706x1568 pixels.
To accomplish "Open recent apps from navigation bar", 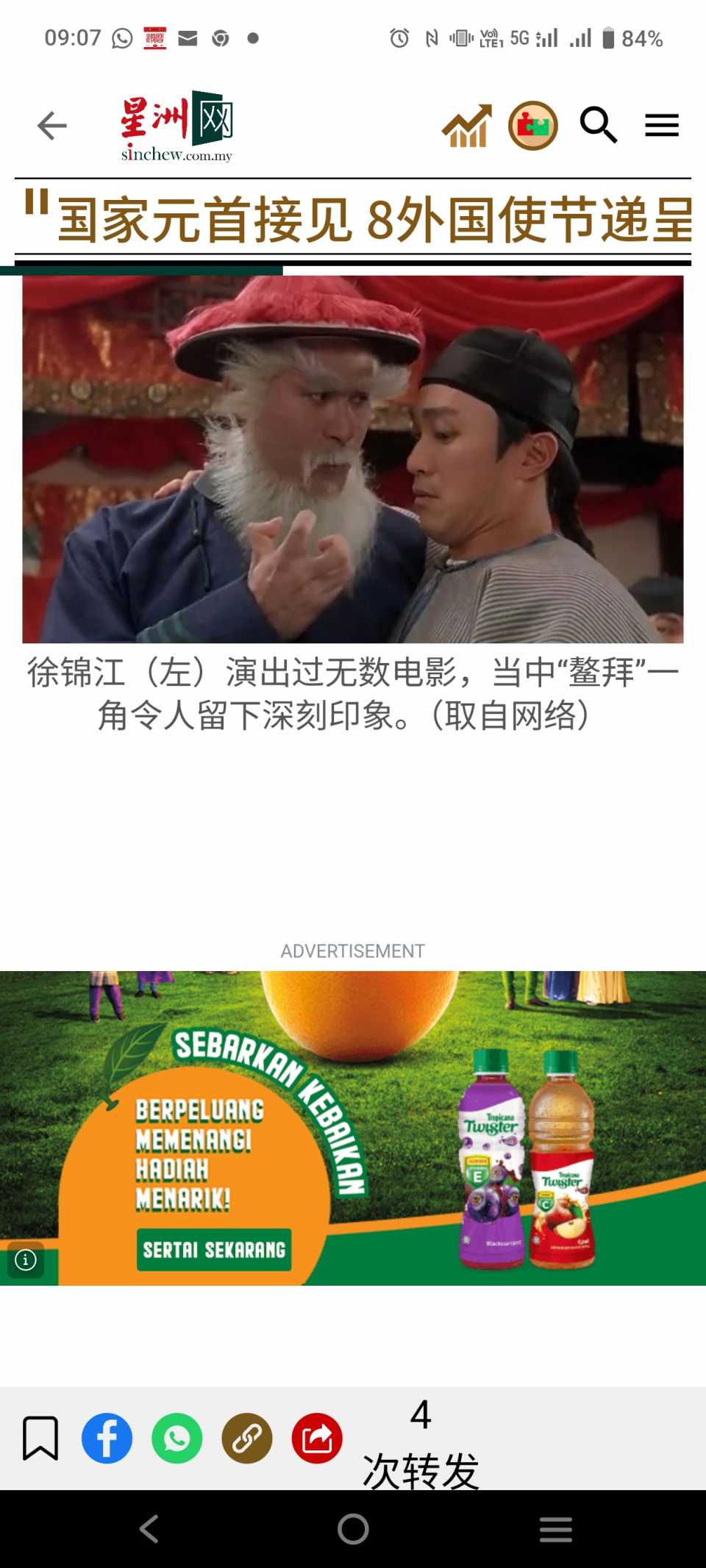I will [x=555, y=1529].
